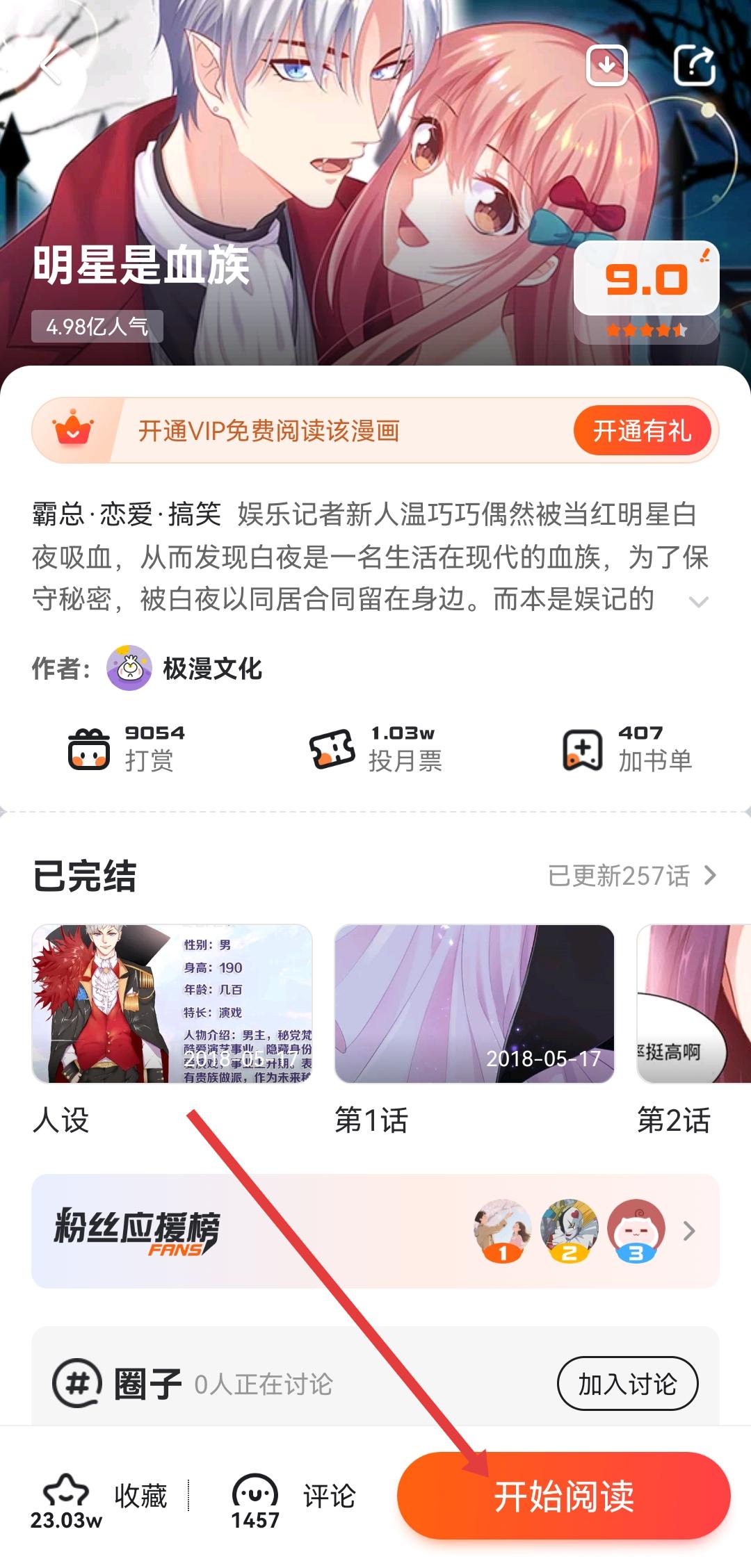
Task: Share this comic
Action: pyautogui.click(x=694, y=66)
